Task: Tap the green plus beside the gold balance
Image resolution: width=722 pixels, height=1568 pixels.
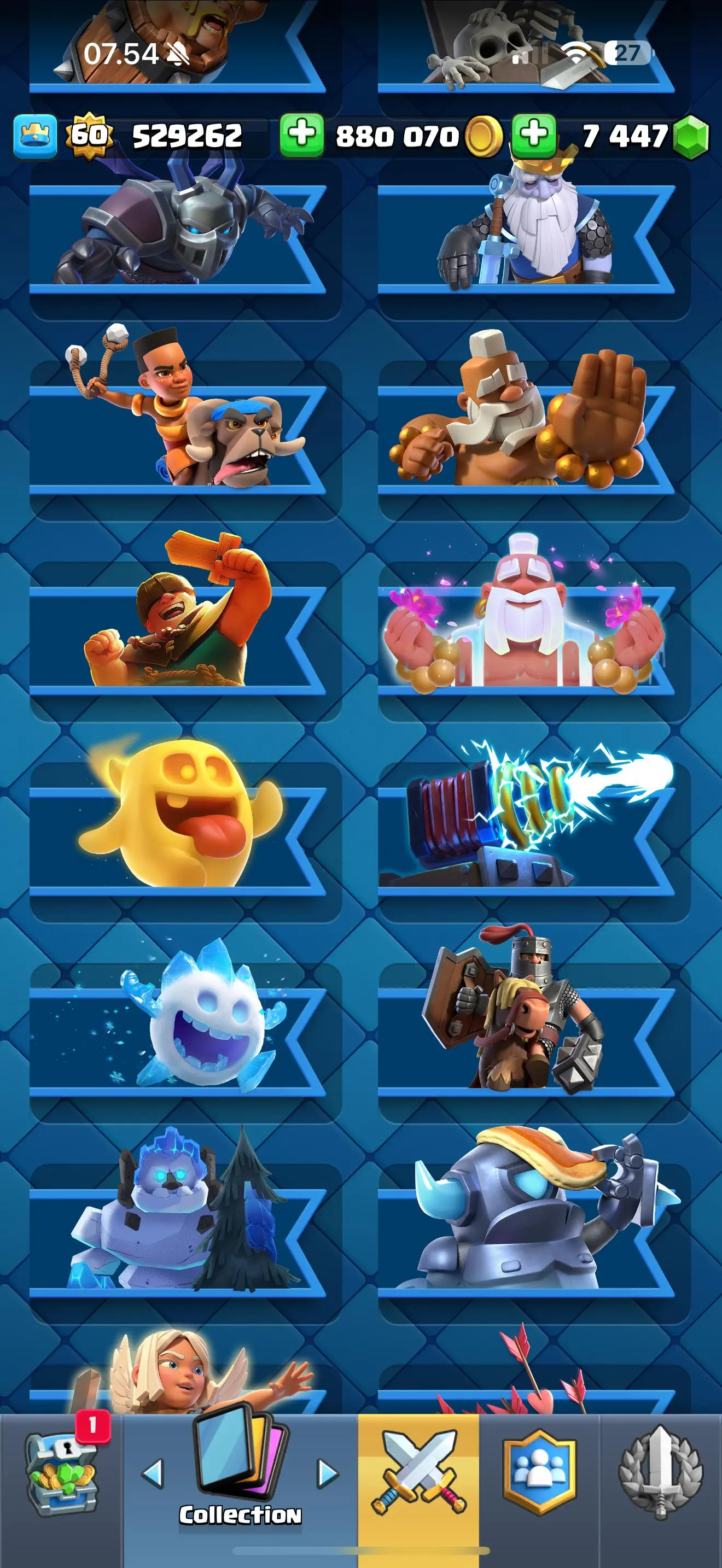Action: click(301, 134)
